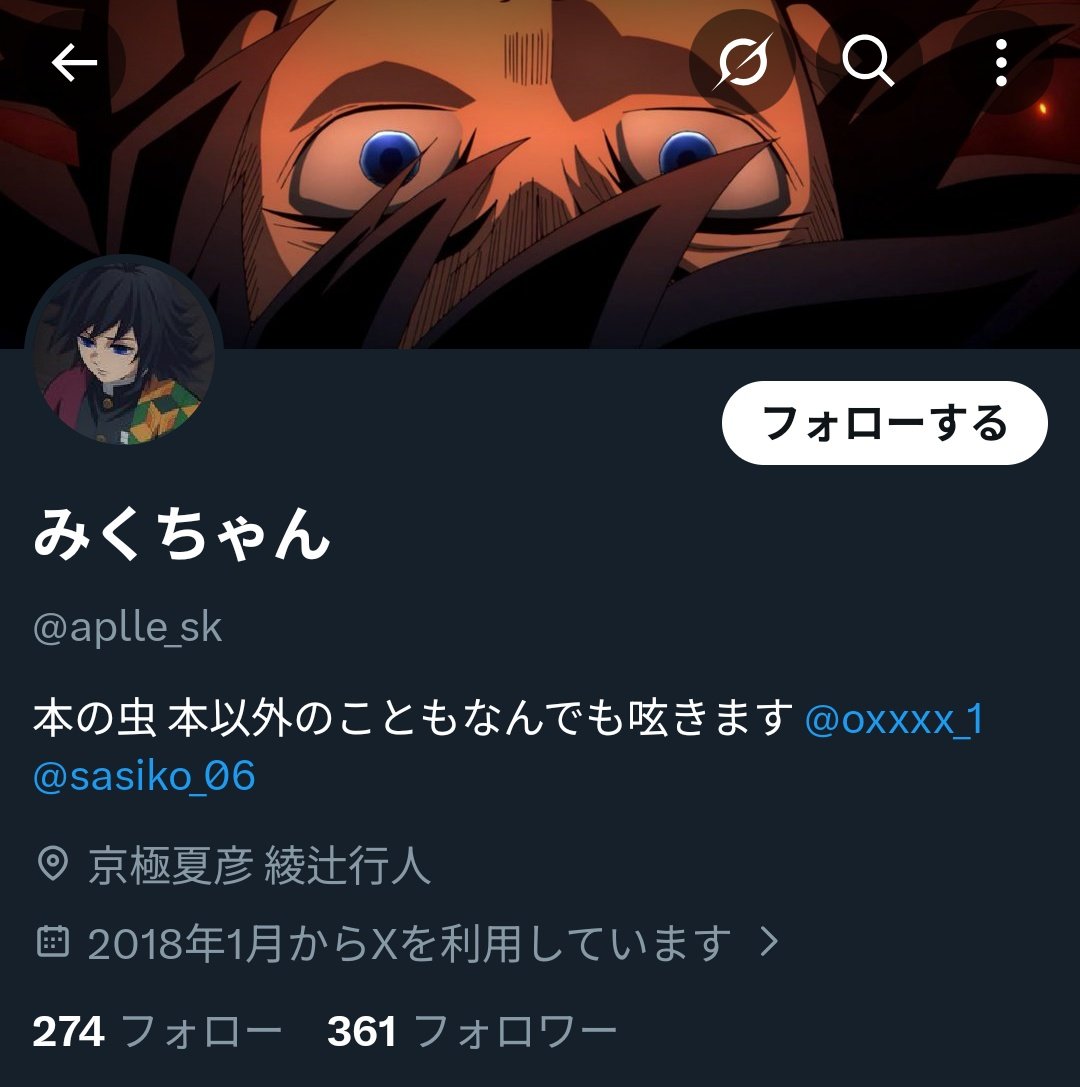View みくちゃん's profile picture
1080x1087 pixels.
124,350
